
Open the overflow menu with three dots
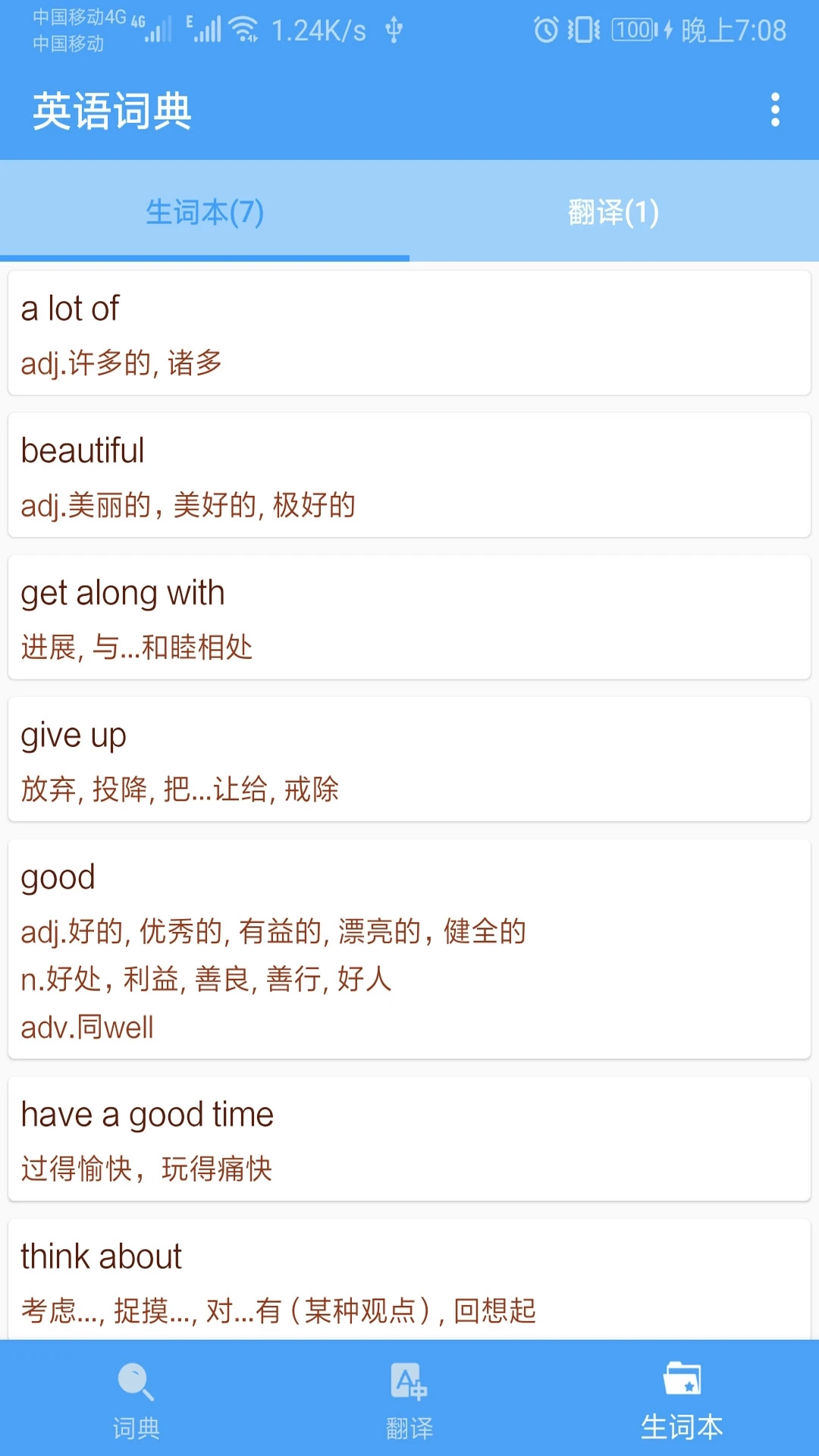coord(775,111)
